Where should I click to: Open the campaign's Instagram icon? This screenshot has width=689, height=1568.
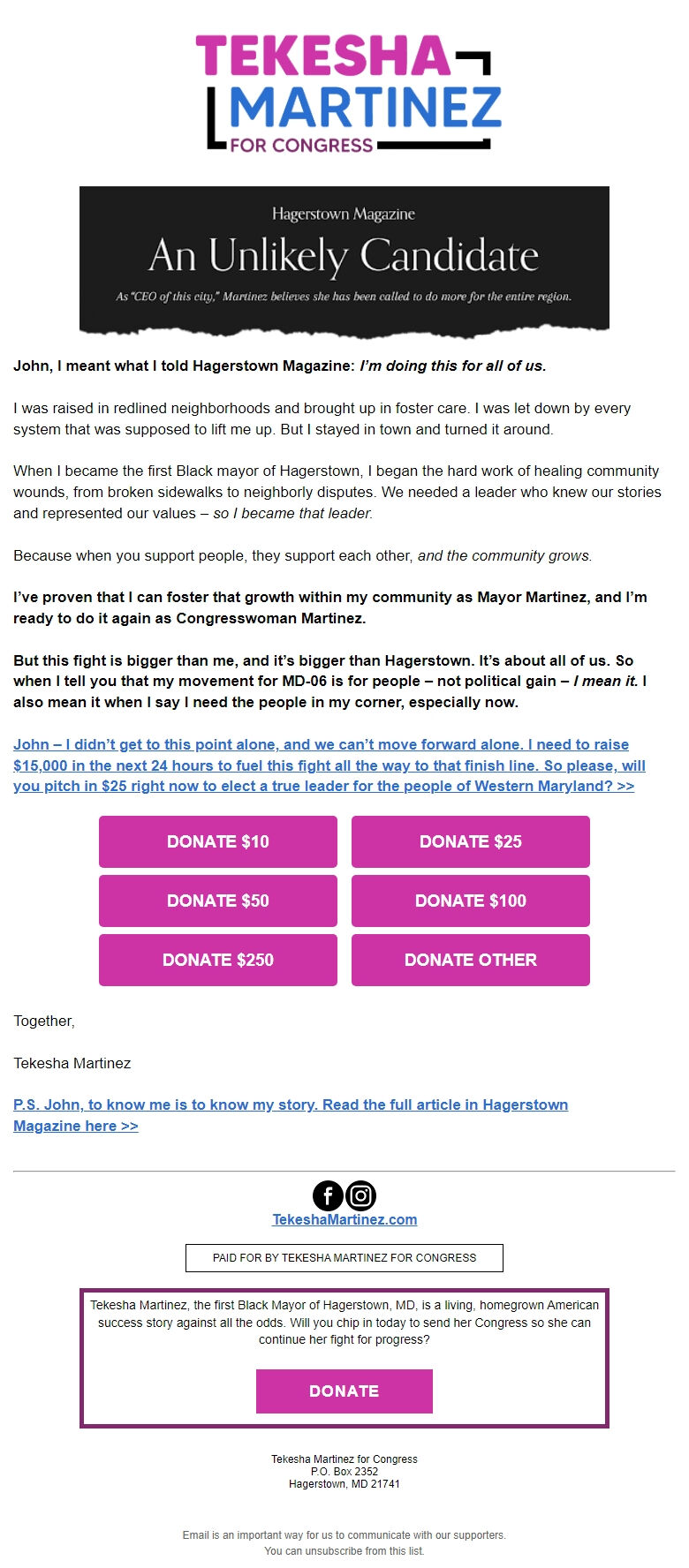pos(360,1196)
